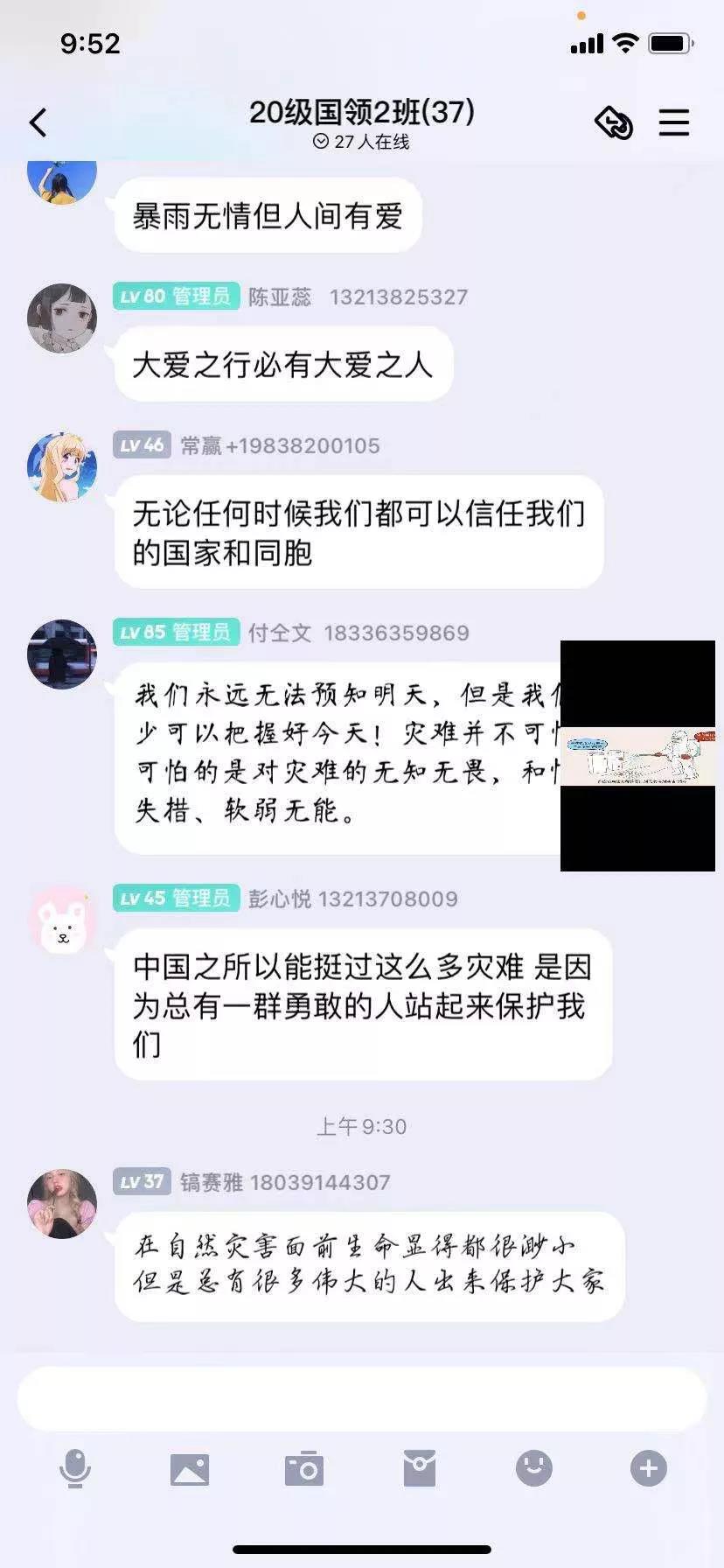Open the group menu hamburger icon
The width and height of the screenshot is (724, 1568).
click(x=673, y=122)
